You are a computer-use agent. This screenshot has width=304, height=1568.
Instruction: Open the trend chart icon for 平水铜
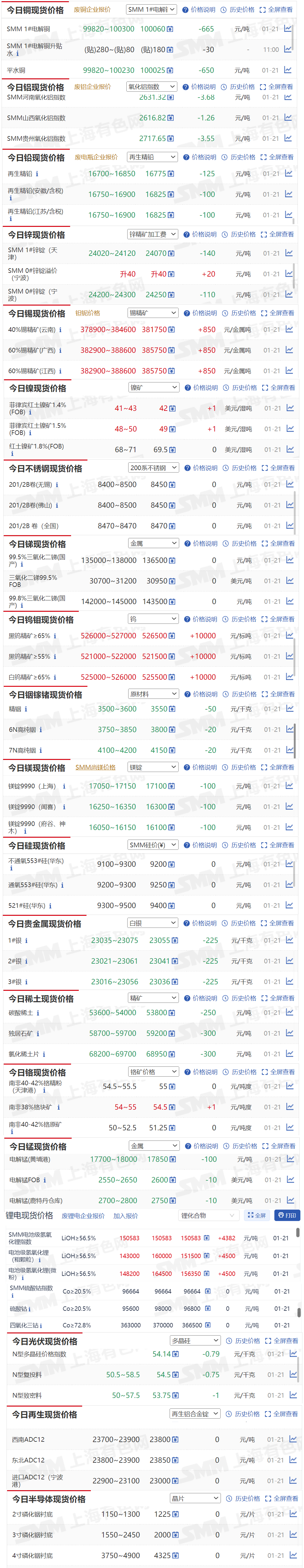pyautogui.click(x=288, y=70)
